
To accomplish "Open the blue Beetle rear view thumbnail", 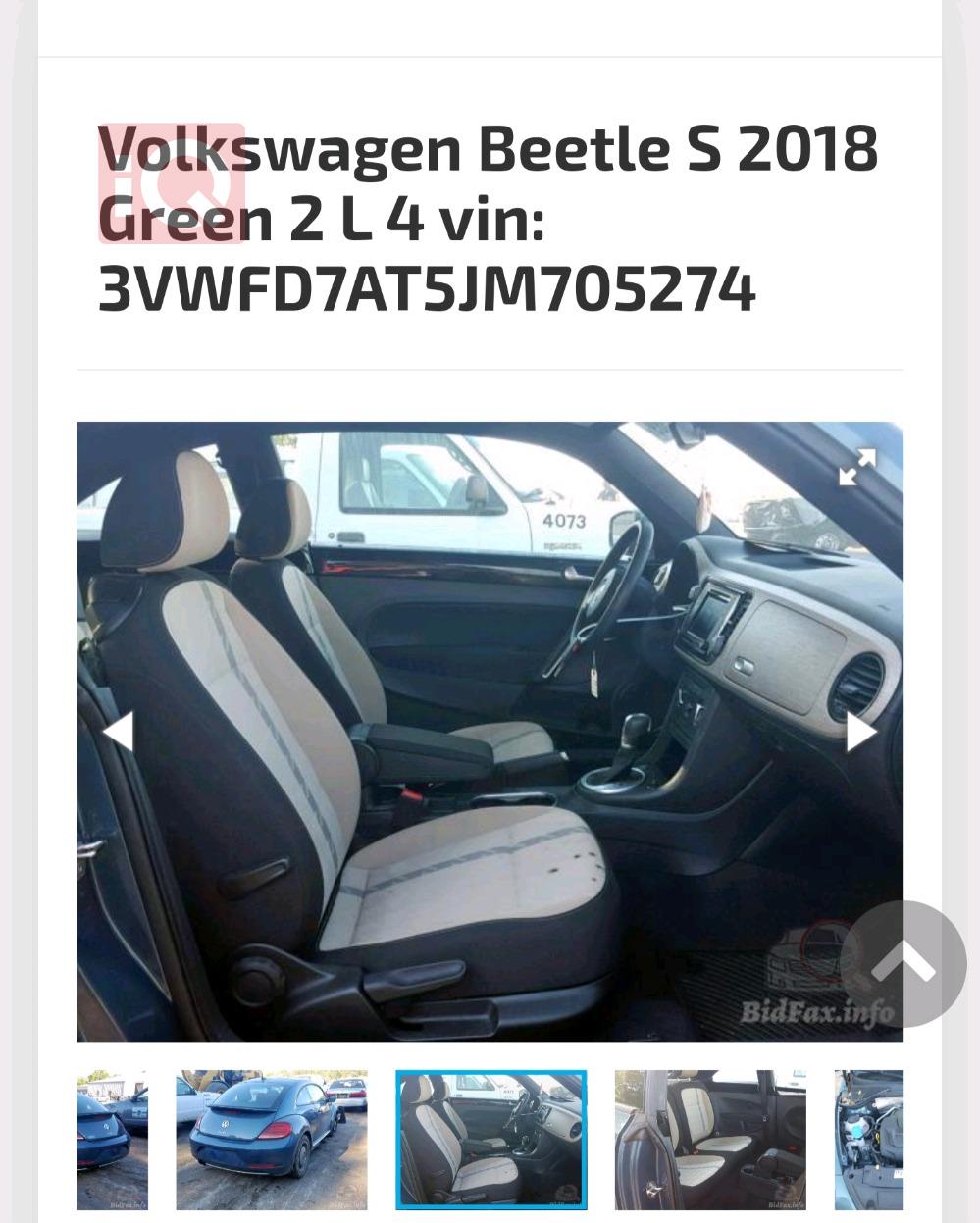I will coord(272,1140).
